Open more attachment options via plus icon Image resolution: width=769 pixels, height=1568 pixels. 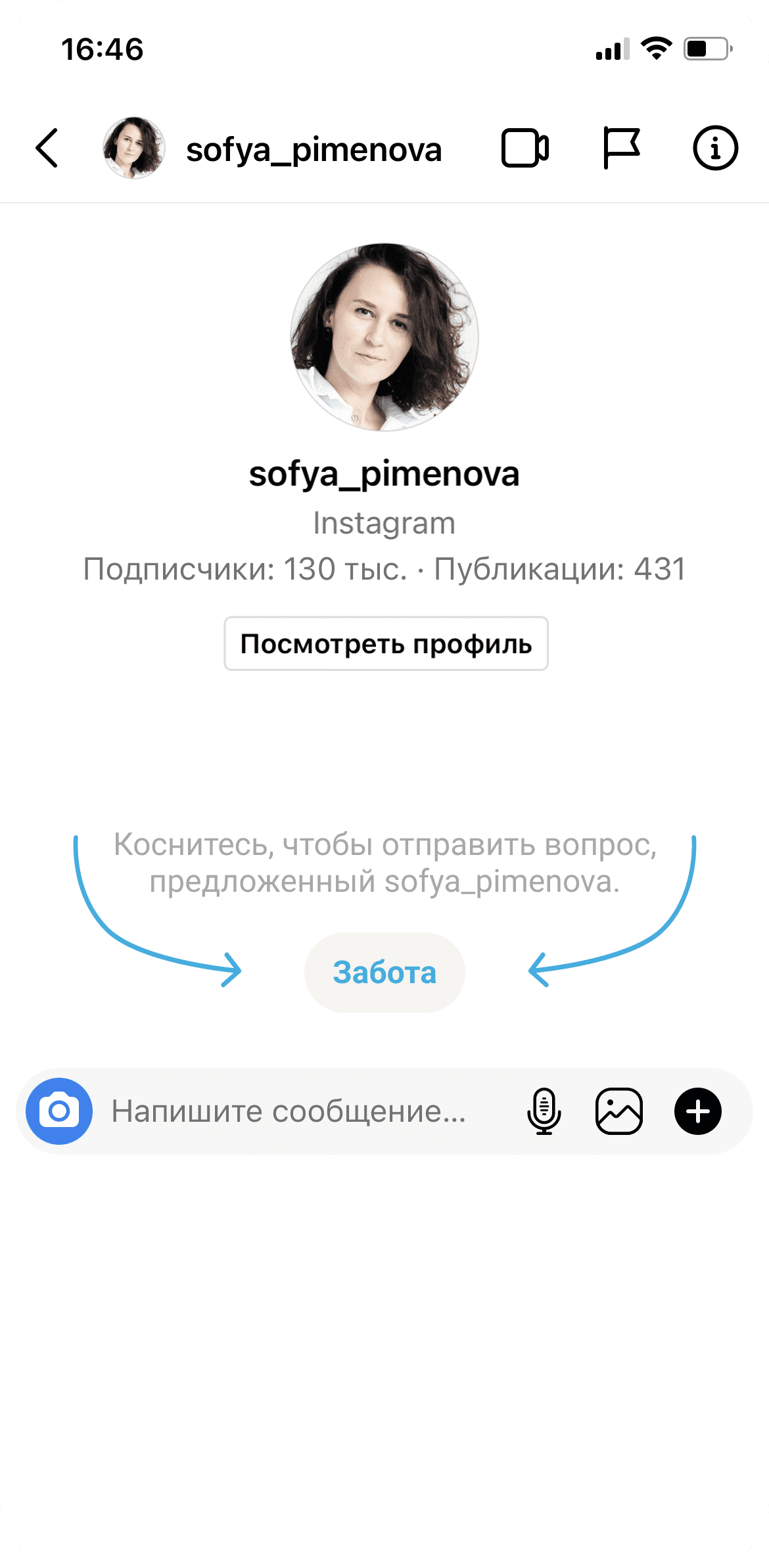[697, 1111]
